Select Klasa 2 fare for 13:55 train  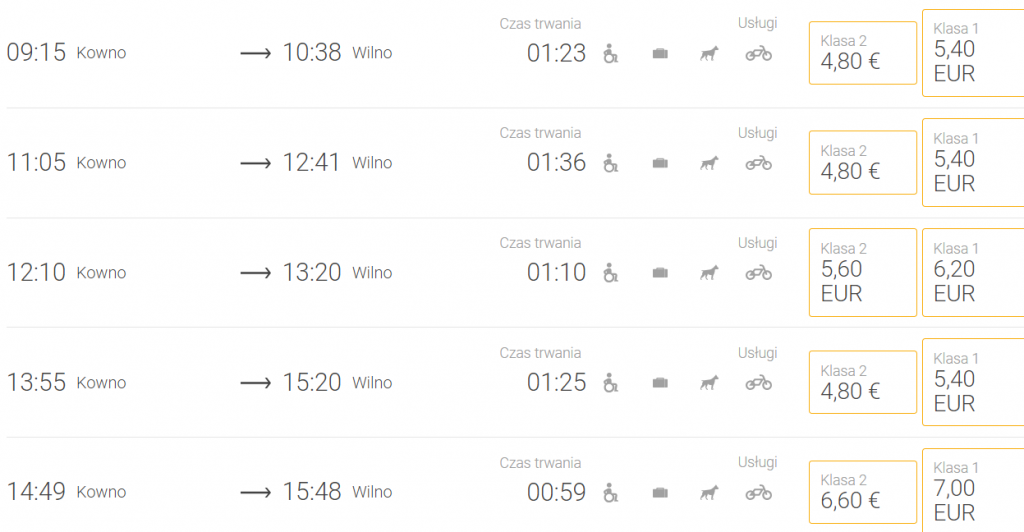click(x=862, y=382)
